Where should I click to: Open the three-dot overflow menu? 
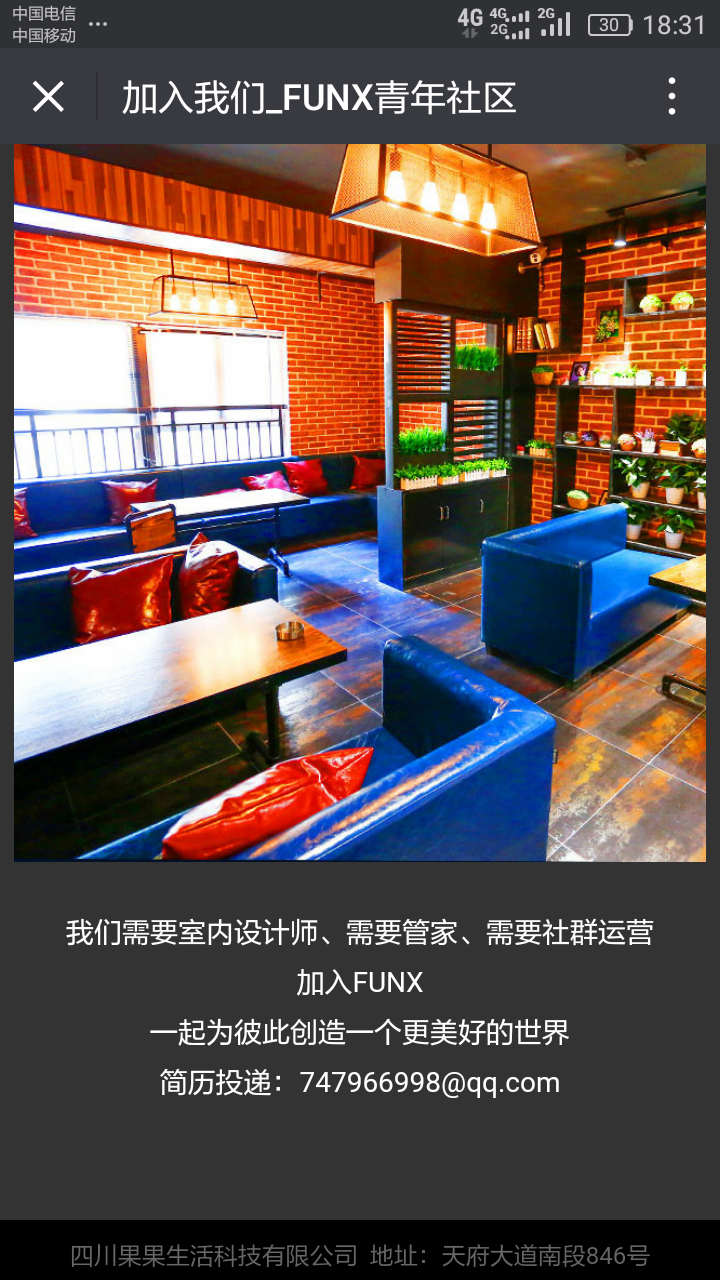point(671,97)
